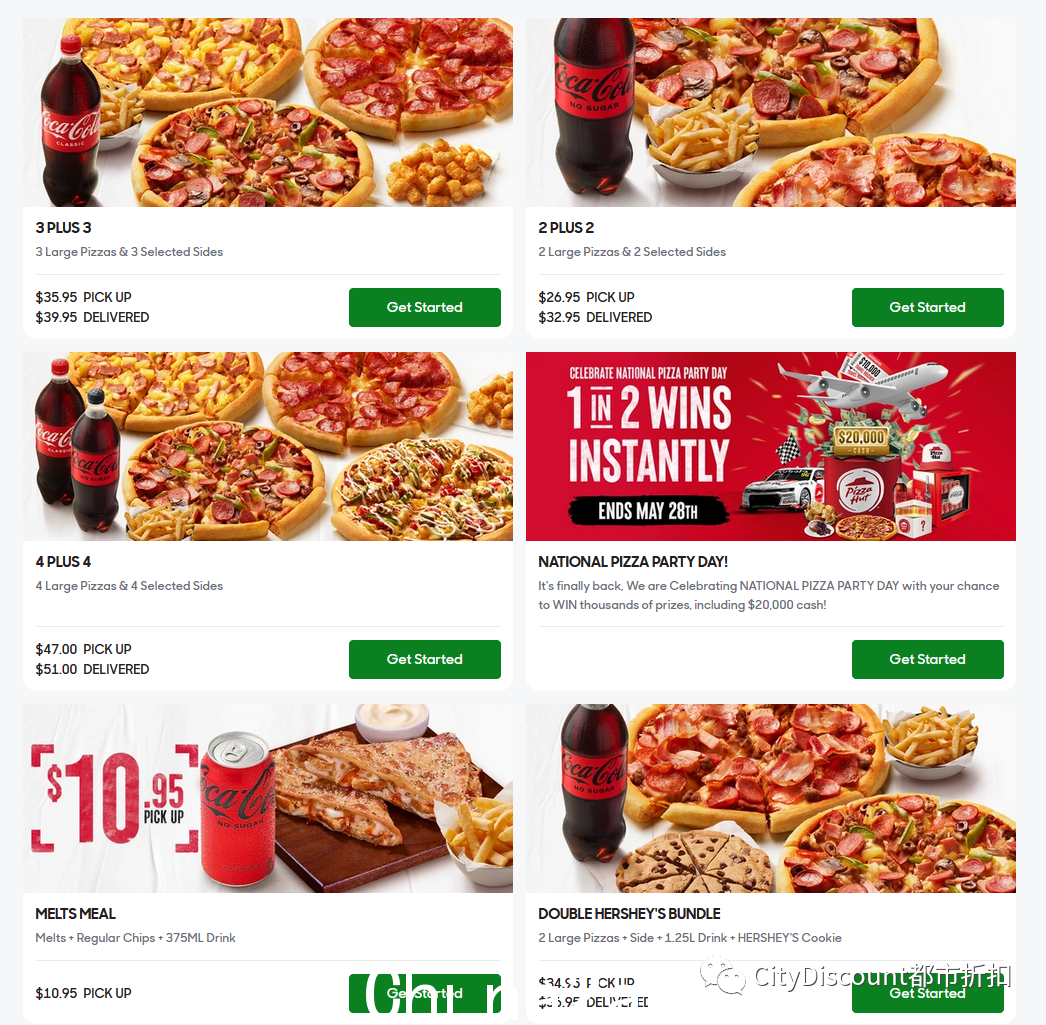Screen dimensions: 1046x1025
Task: Open the 3 Plus 3 pizza deal image
Action: click(267, 112)
